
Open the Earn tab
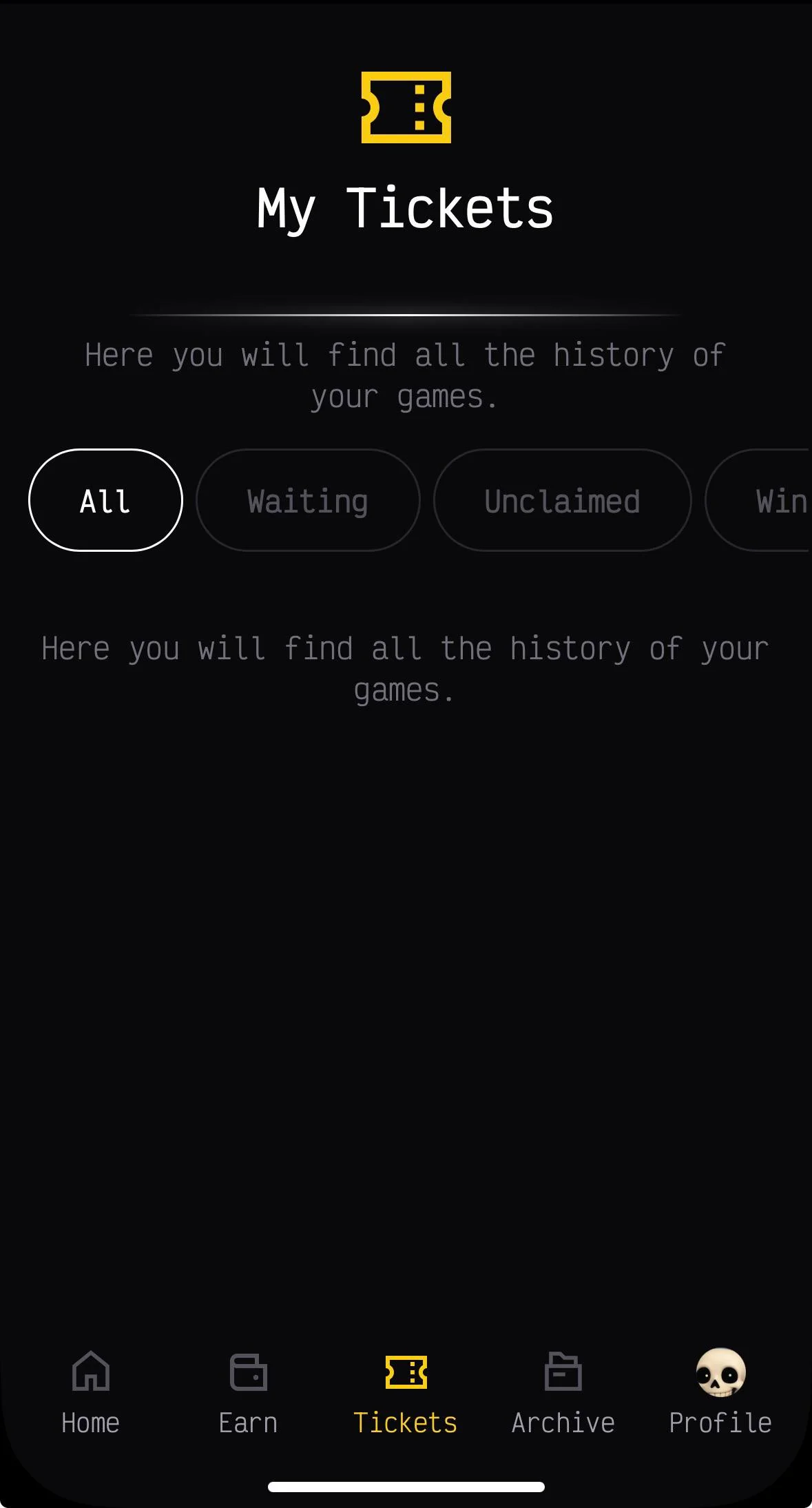[x=248, y=1393]
